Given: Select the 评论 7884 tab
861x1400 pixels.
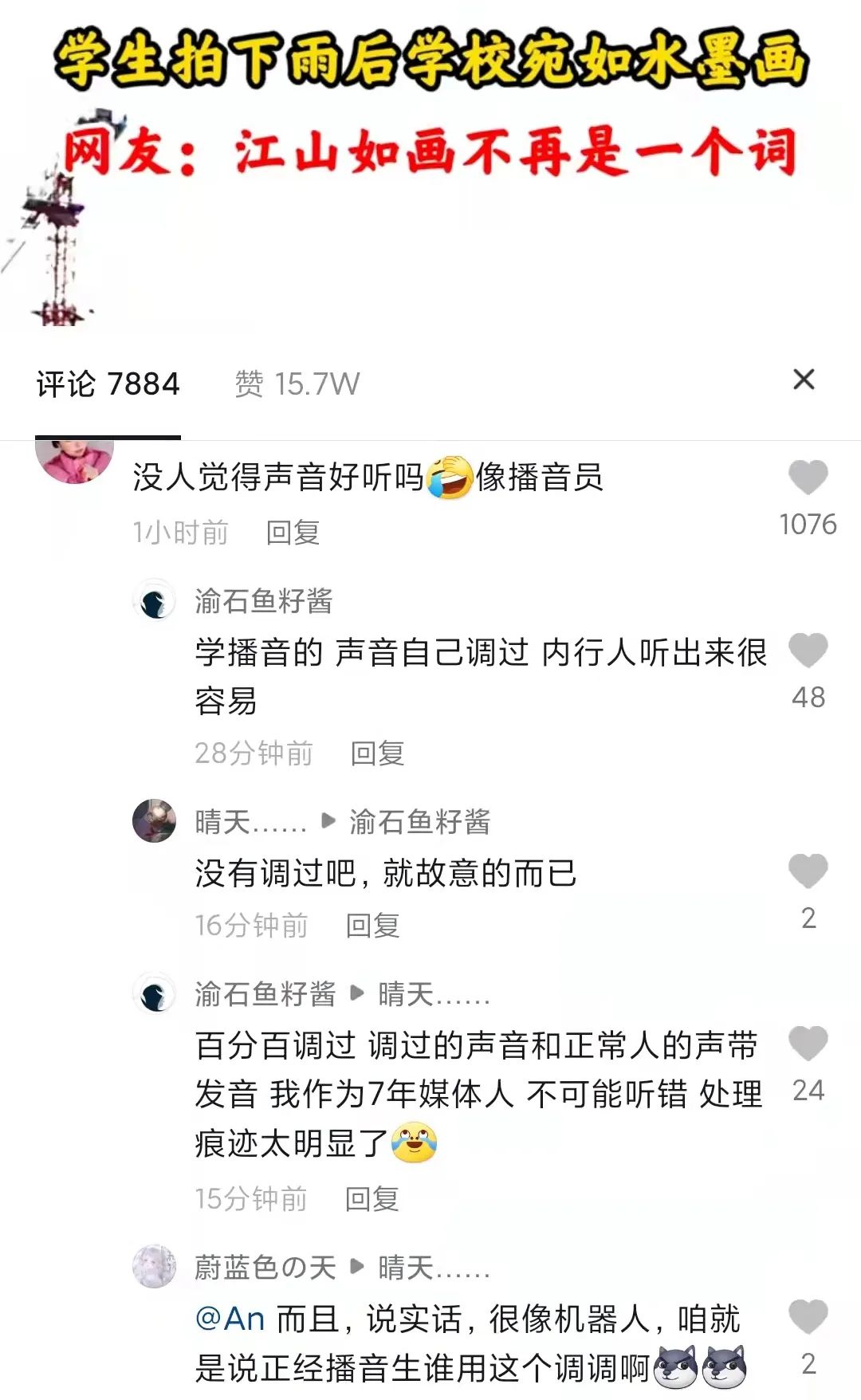Looking at the screenshot, I should tap(108, 384).
